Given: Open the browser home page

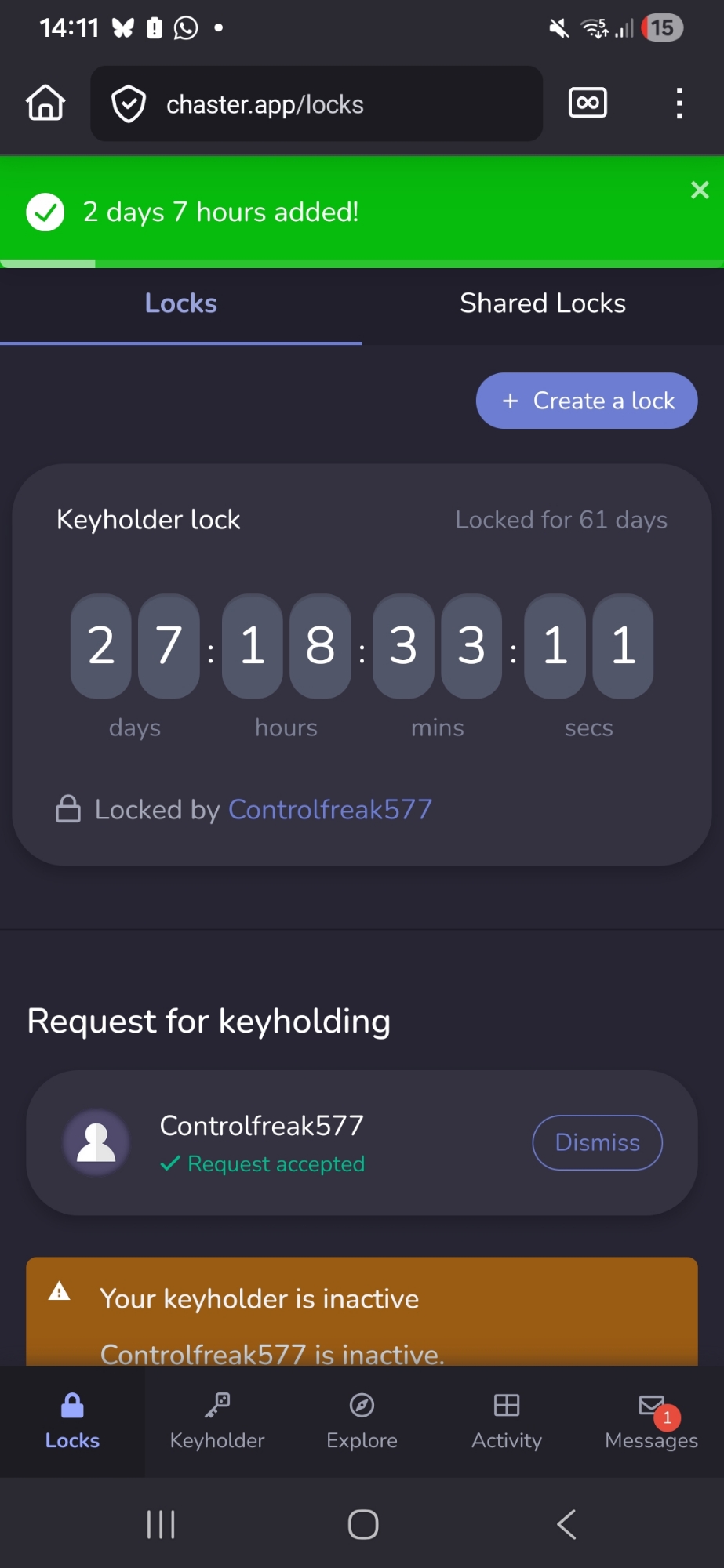Looking at the screenshot, I should (x=45, y=103).
